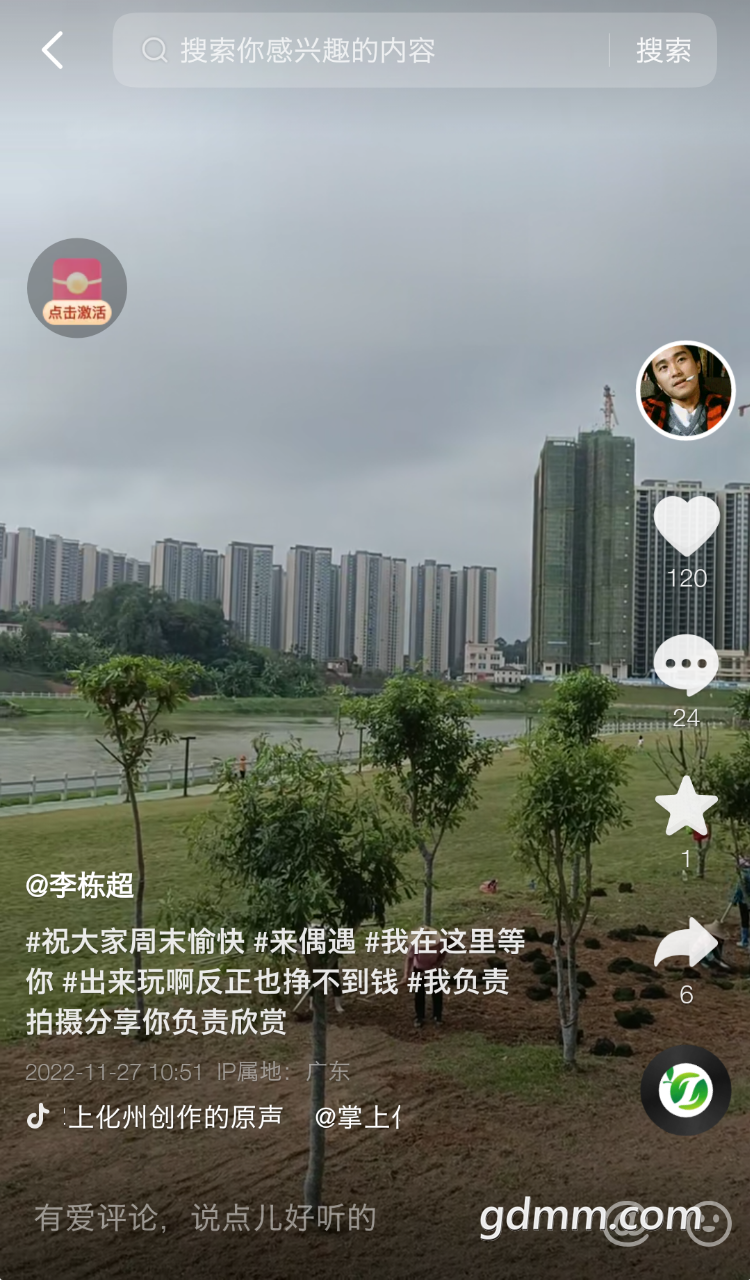This screenshot has width=750, height=1280.
Task: Open the emoji picker for comments
Action: (x=709, y=1222)
